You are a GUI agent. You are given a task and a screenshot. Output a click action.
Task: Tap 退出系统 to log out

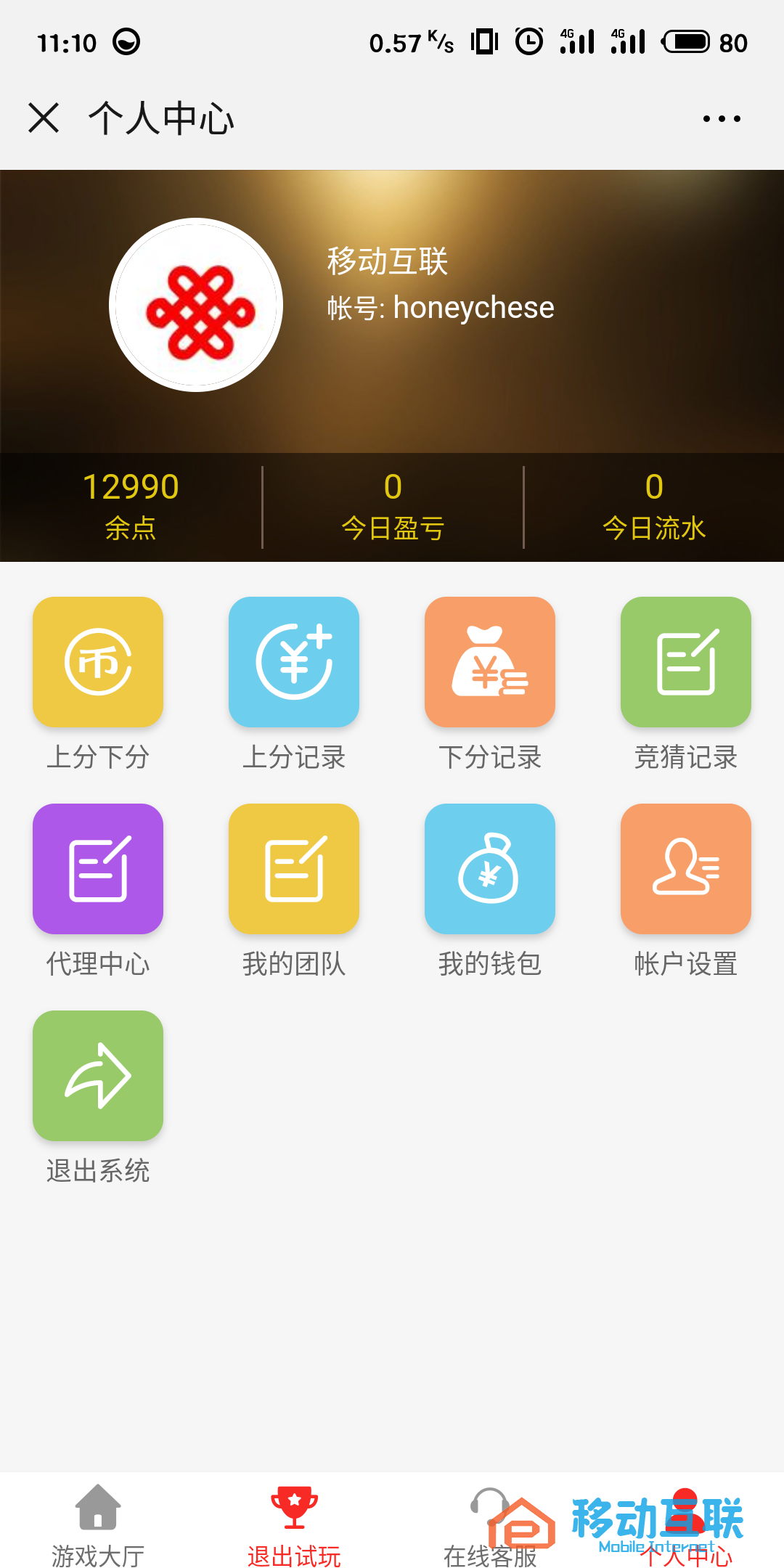(x=98, y=1076)
